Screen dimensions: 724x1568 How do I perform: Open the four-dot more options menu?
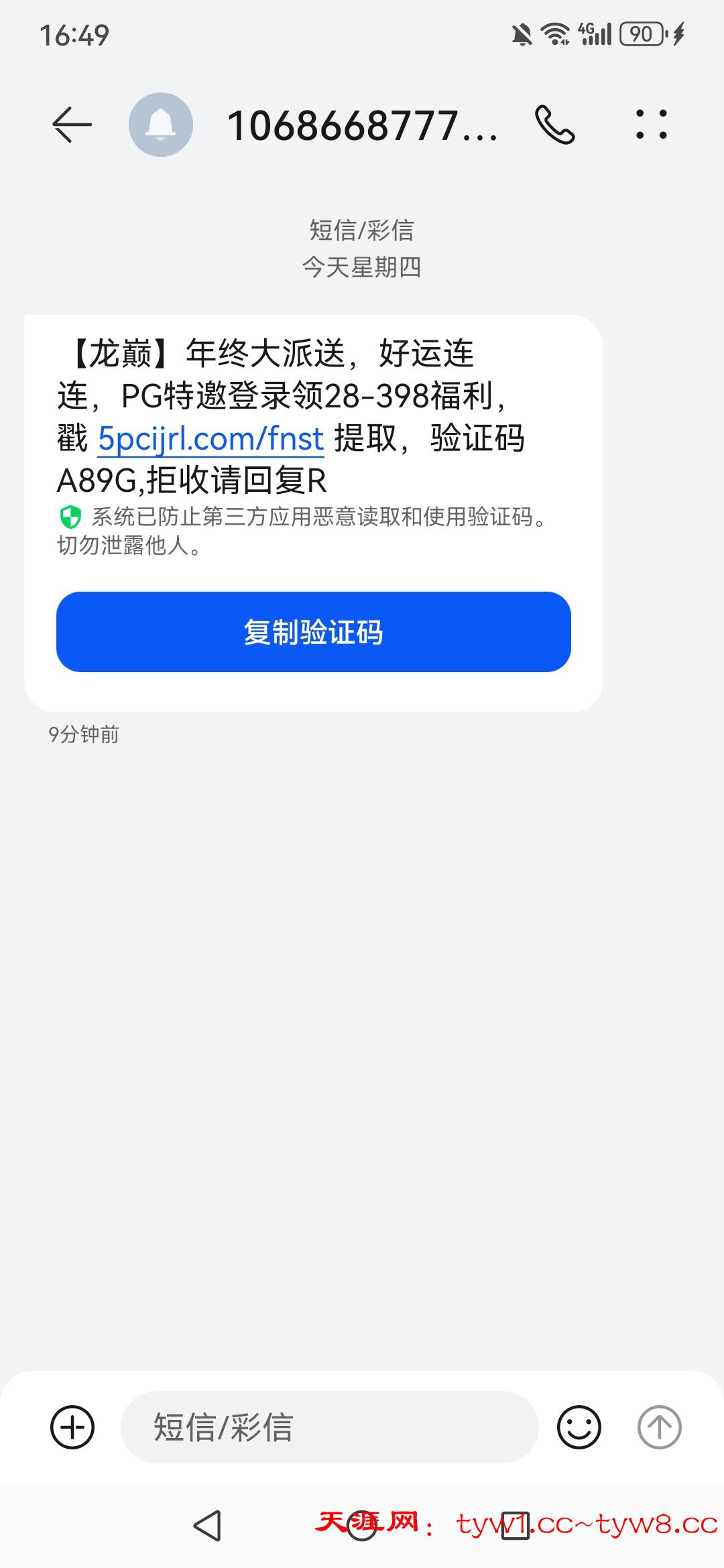click(x=652, y=125)
